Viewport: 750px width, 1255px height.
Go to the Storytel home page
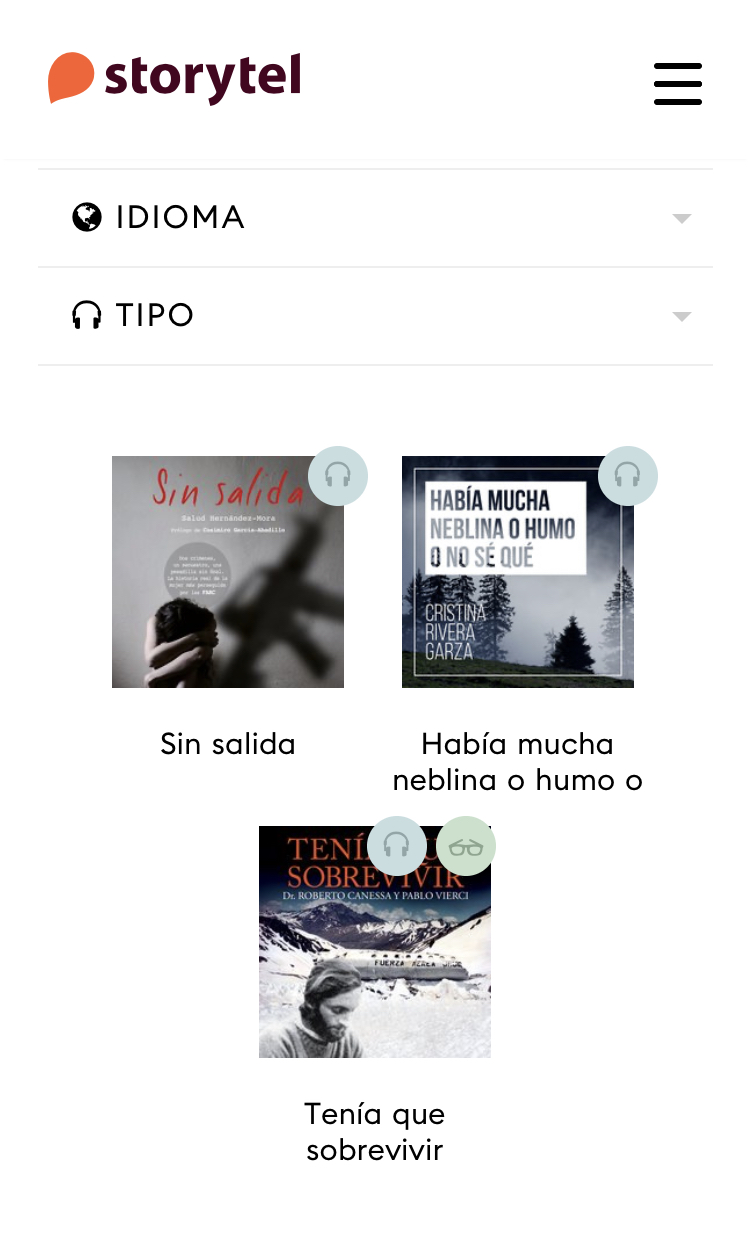(x=175, y=78)
